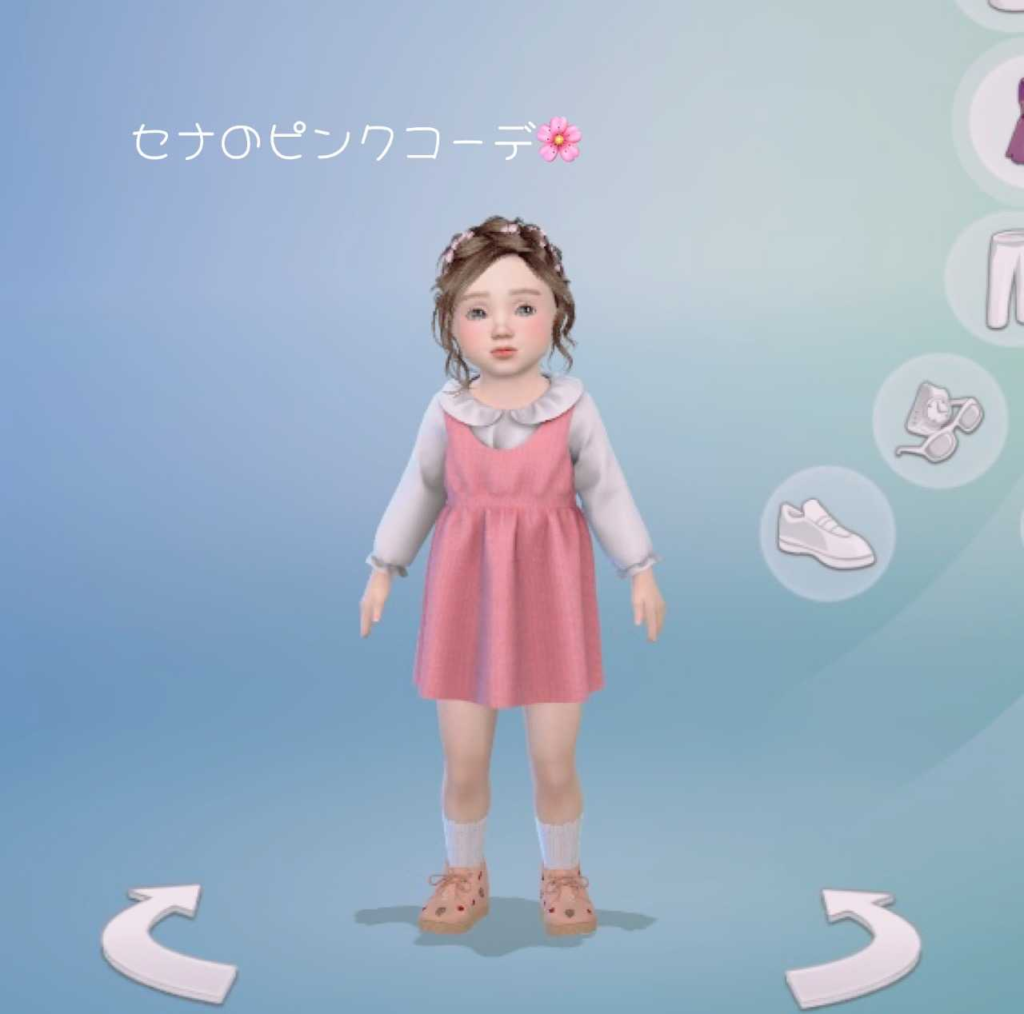1024x1014 pixels.
Task: Open the shoes category
Action: click(x=827, y=533)
